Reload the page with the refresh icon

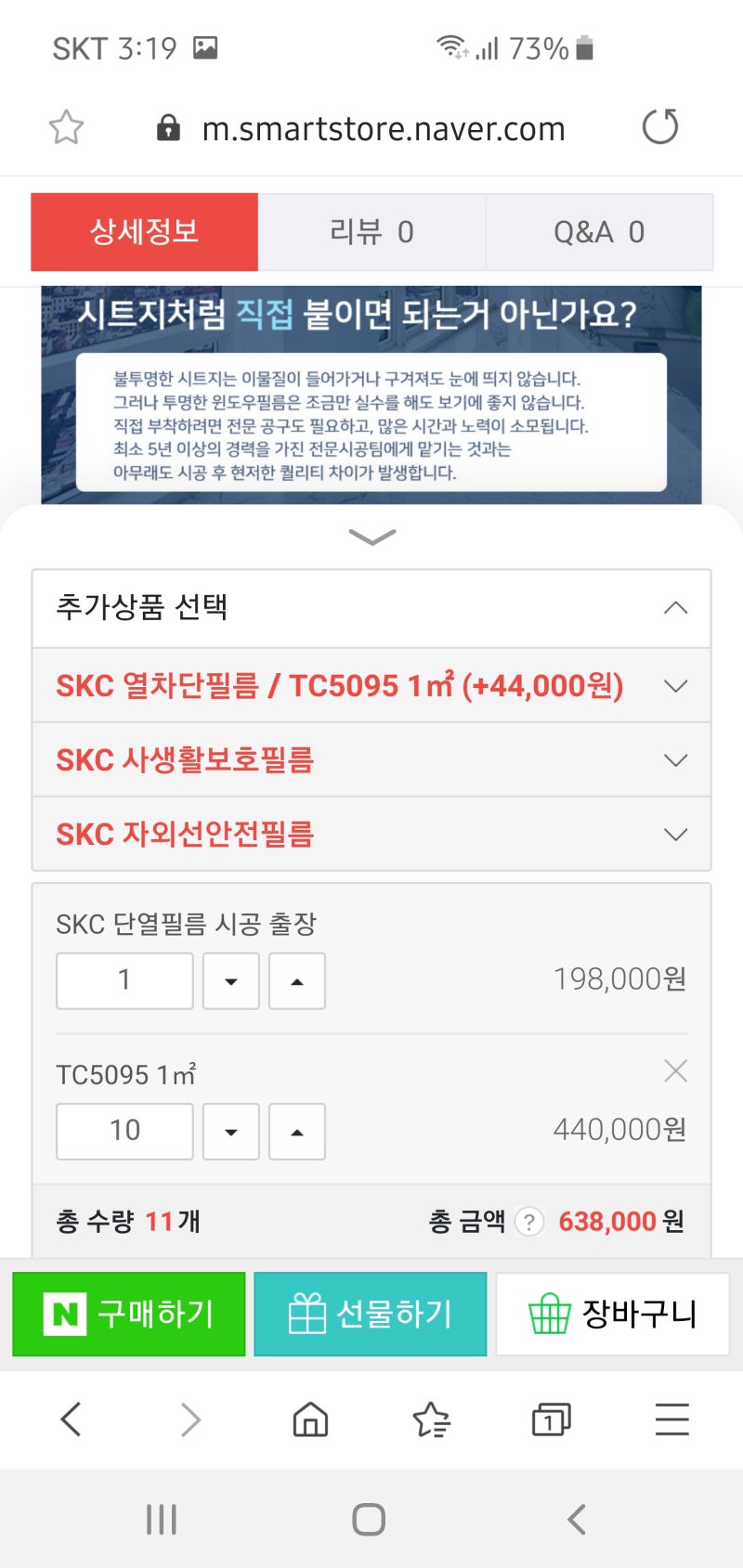coord(659,127)
